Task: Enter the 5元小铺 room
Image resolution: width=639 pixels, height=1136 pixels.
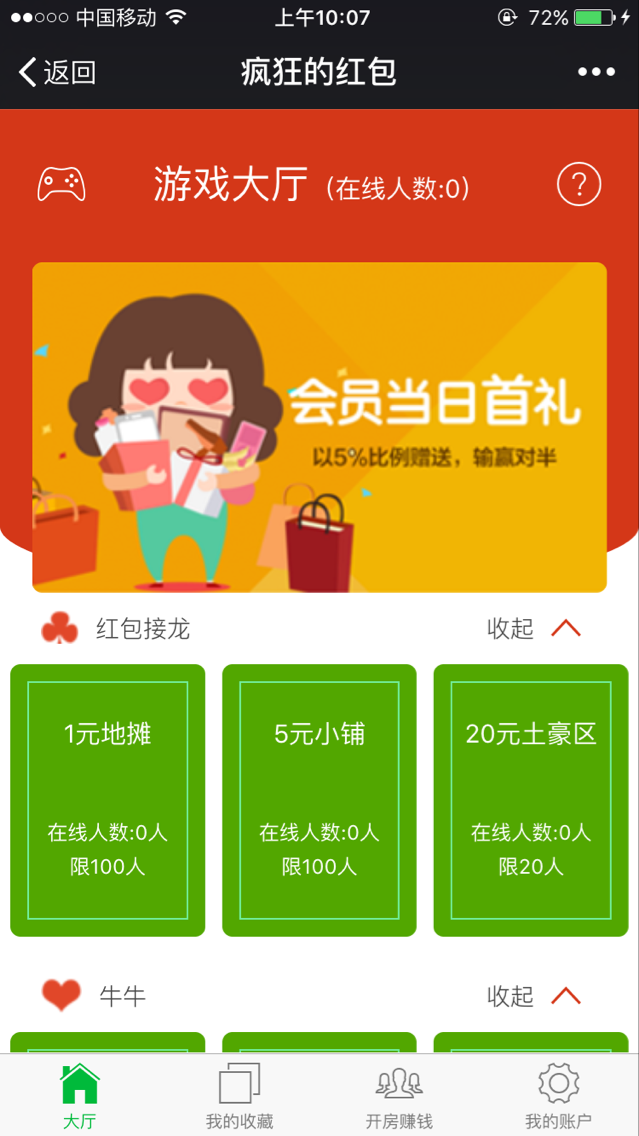Action: pyautogui.click(x=319, y=800)
